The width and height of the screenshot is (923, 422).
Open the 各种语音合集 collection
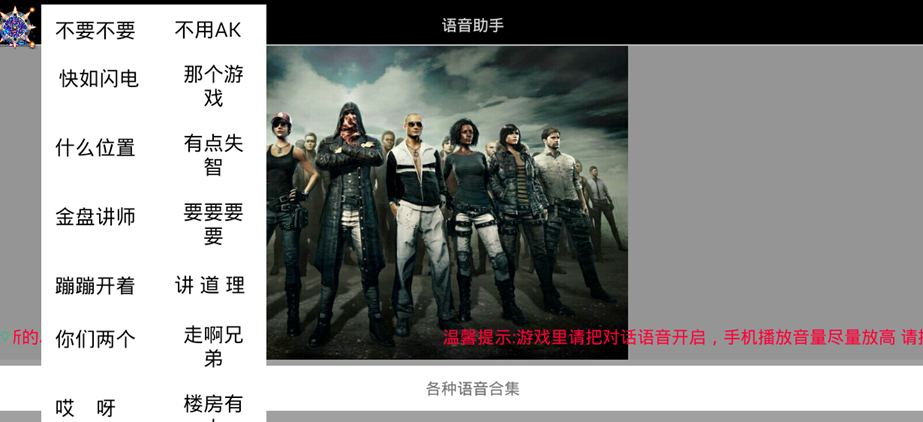(x=473, y=389)
